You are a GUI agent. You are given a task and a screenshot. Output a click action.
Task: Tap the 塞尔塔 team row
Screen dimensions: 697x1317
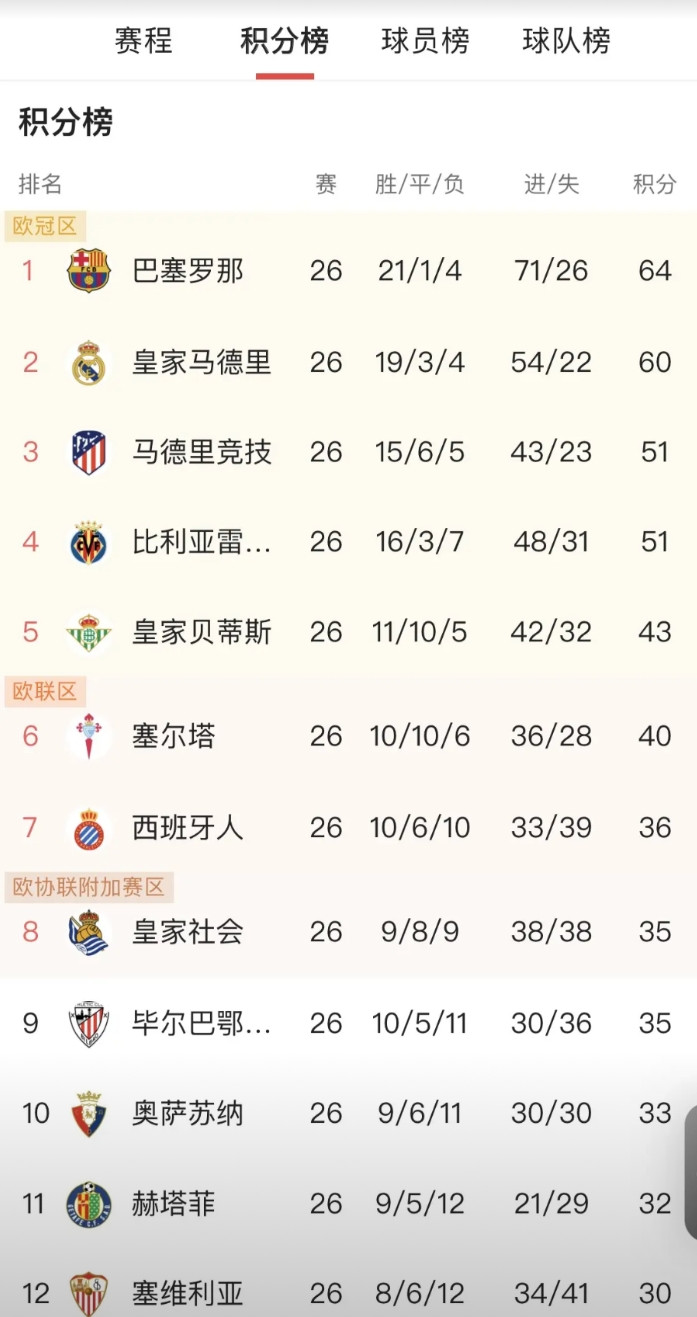[348, 737]
